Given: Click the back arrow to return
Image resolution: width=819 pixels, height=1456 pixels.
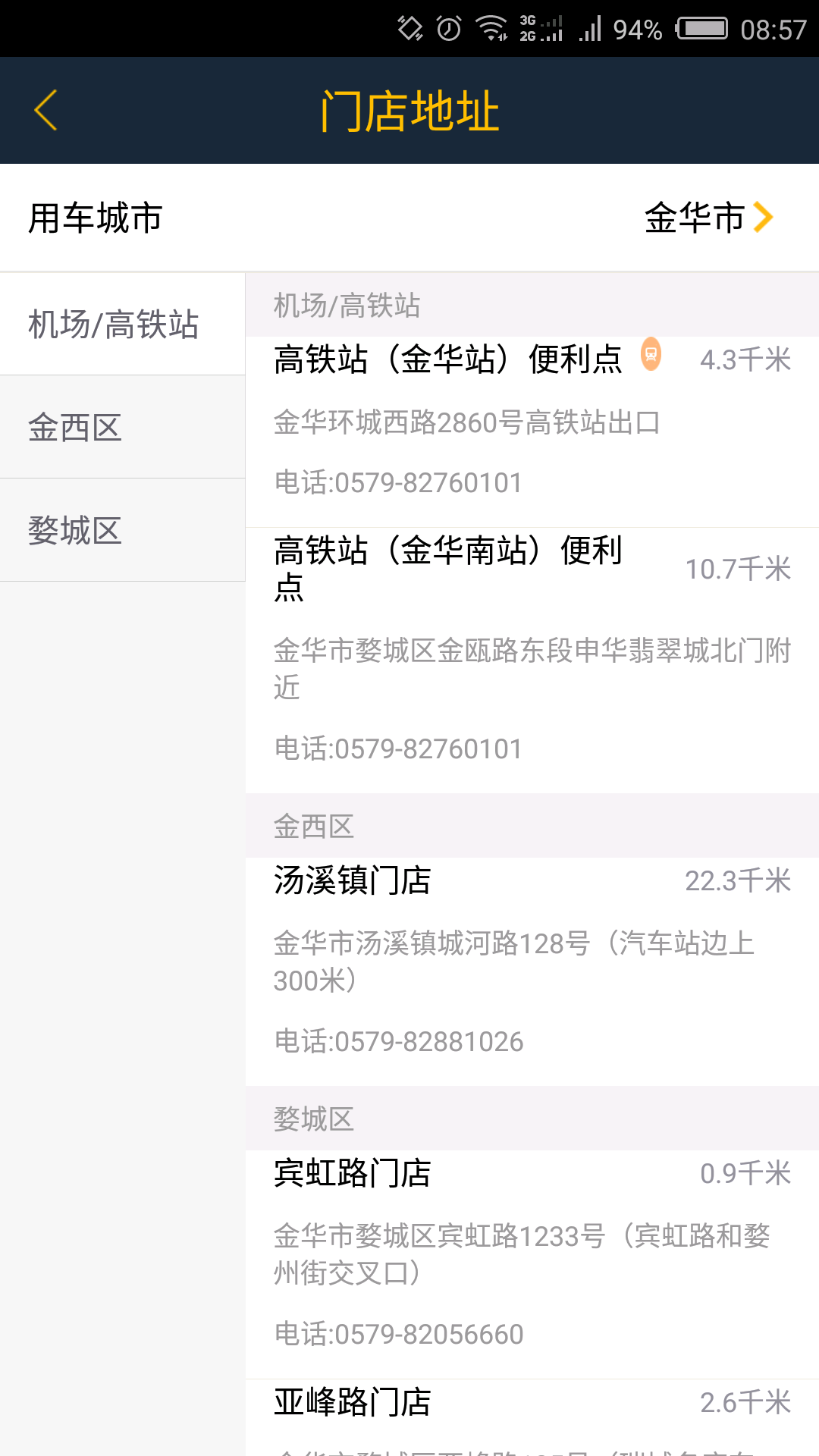Looking at the screenshot, I should pyautogui.click(x=45, y=108).
